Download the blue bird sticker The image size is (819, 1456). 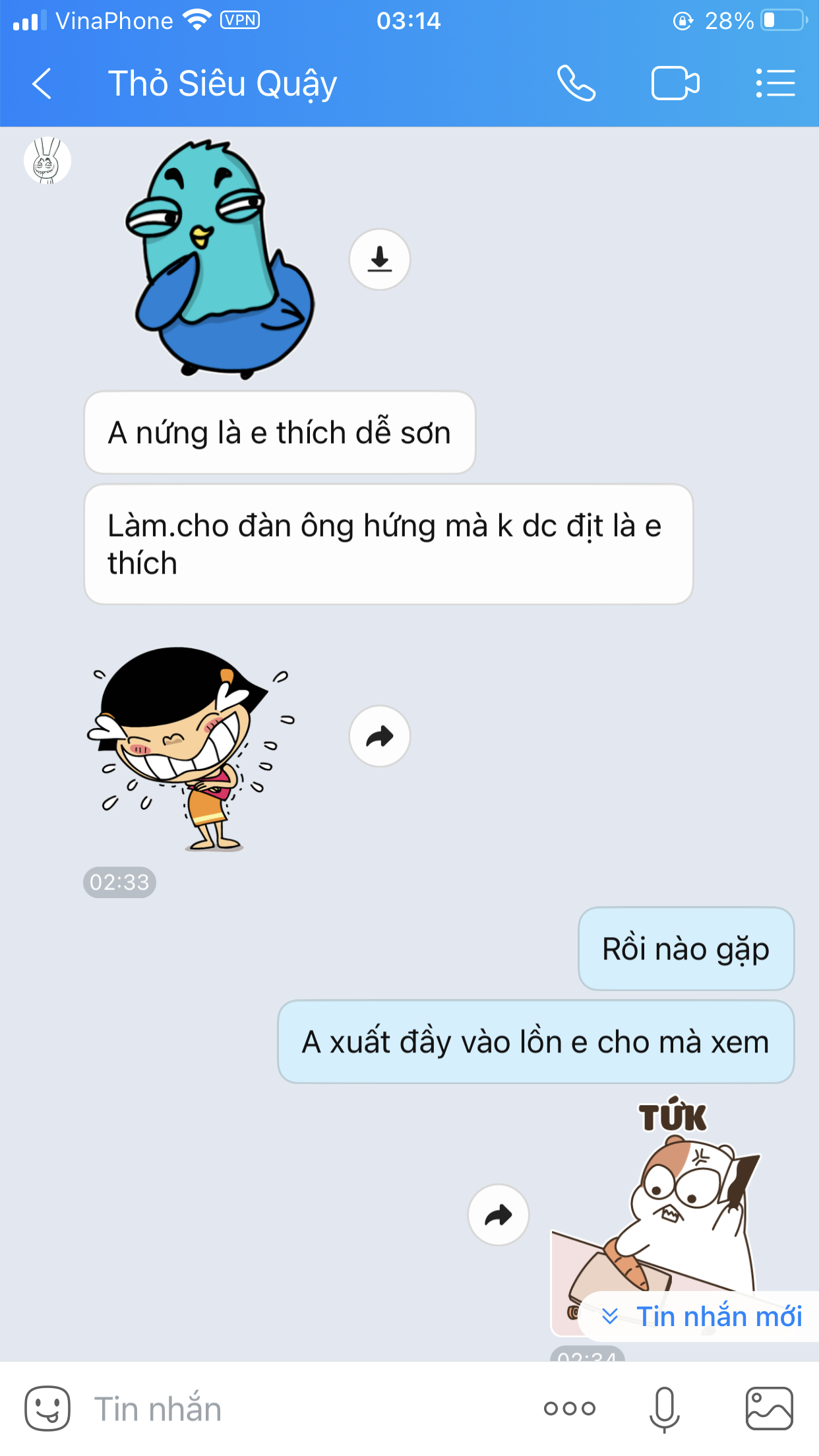pyautogui.click(x=380, y=259)
